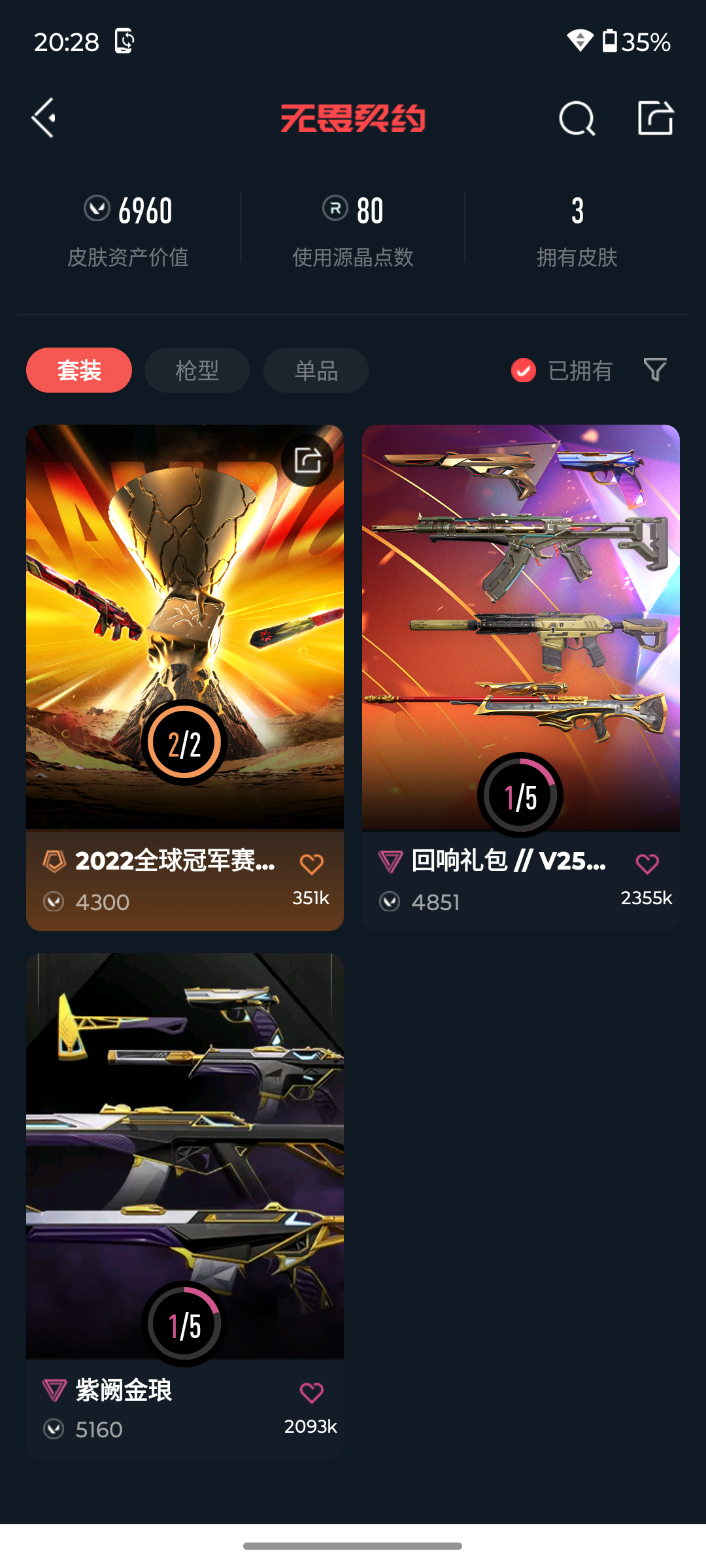
Task: Switch to the 单品 chip
Action: click(316, 370)
